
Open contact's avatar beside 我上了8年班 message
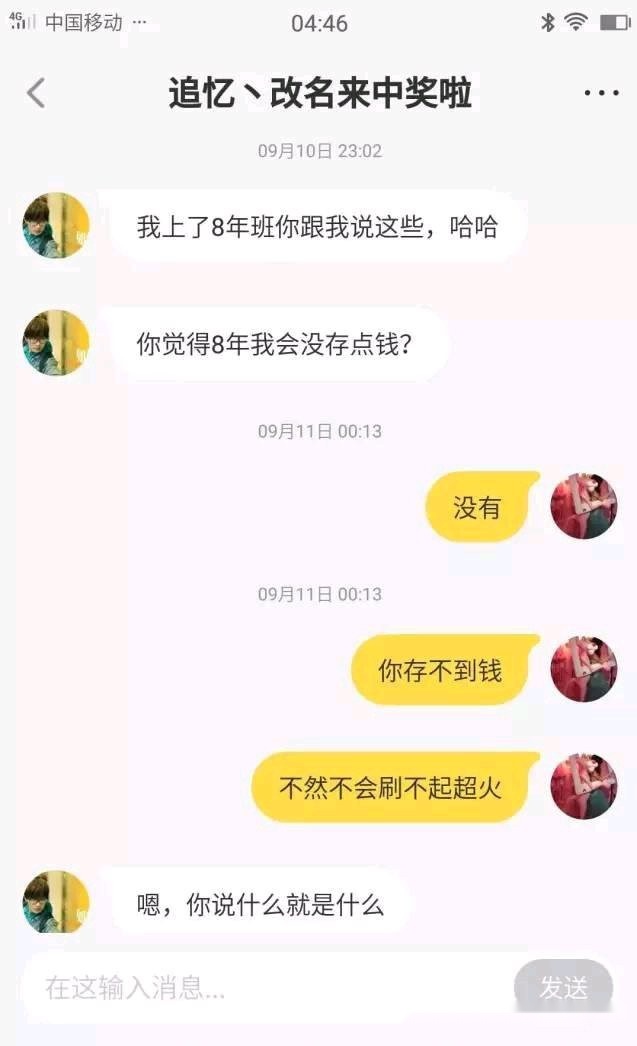pyautogui.click(x=56, y=225)
